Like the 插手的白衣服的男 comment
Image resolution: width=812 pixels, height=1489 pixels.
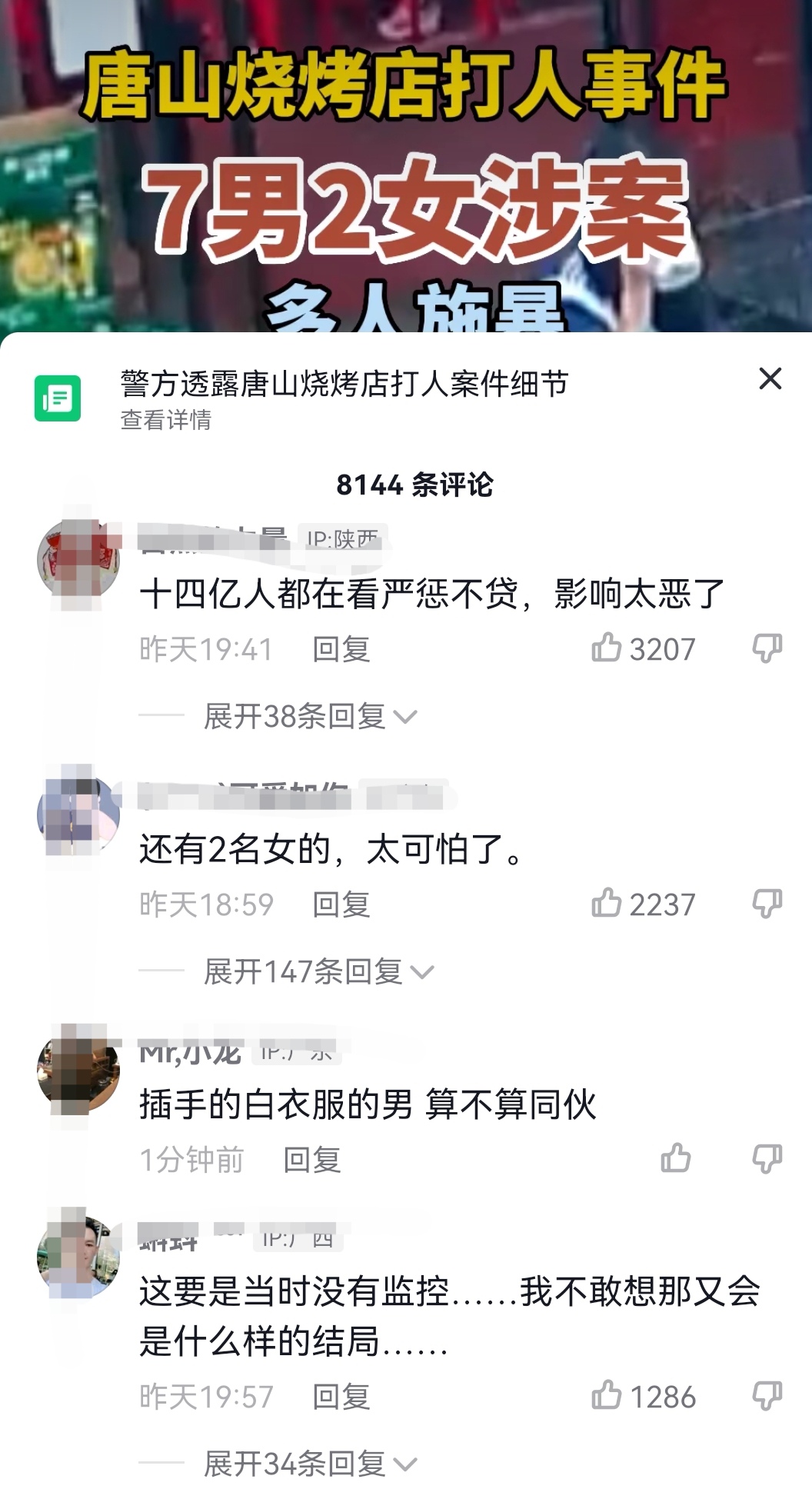coord(676,1158)
